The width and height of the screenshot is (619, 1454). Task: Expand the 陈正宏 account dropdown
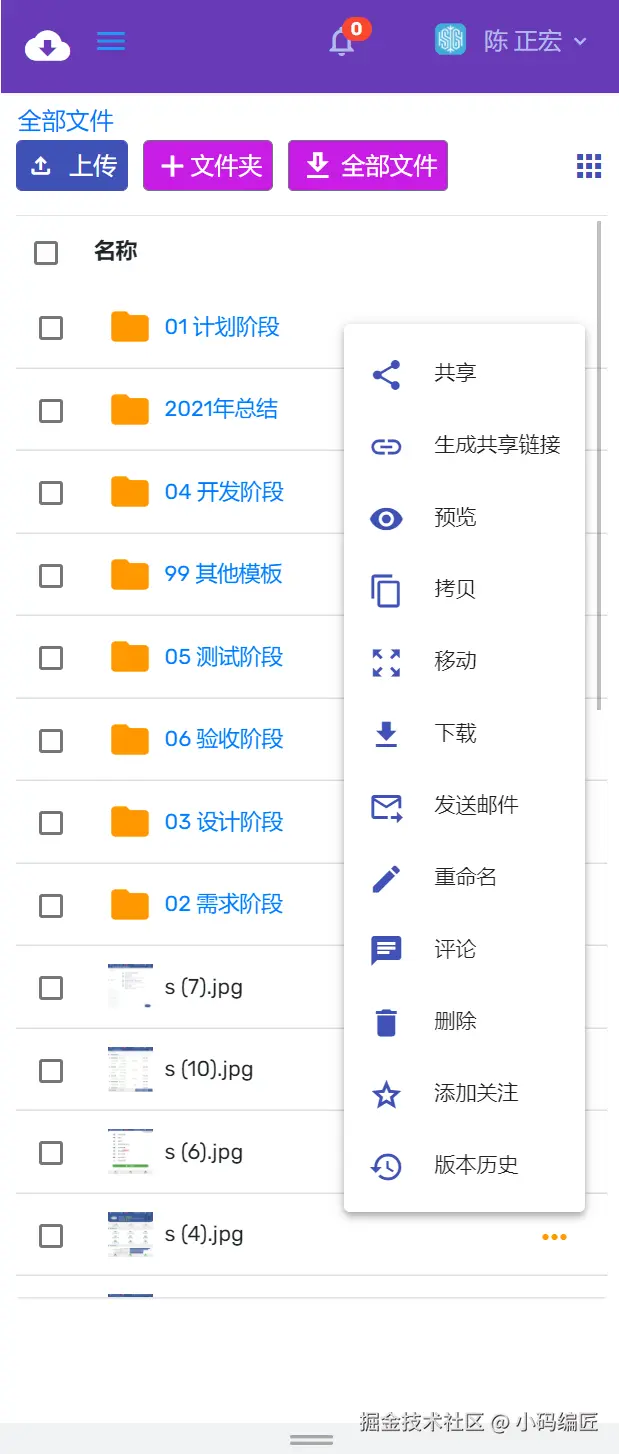coord(511,41)
